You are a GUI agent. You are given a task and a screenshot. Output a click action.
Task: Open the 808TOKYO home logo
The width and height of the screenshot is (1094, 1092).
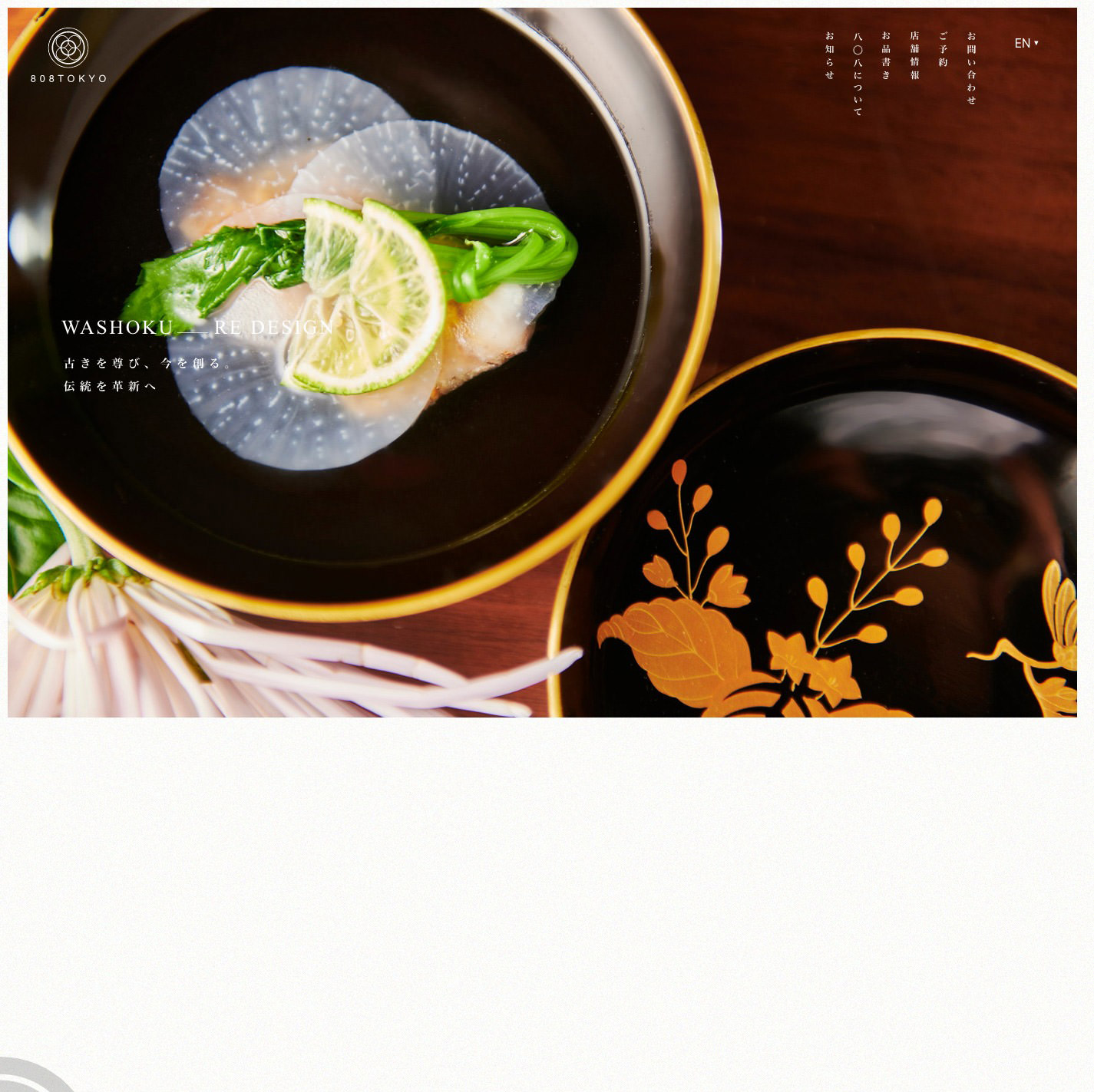(68, 55)
